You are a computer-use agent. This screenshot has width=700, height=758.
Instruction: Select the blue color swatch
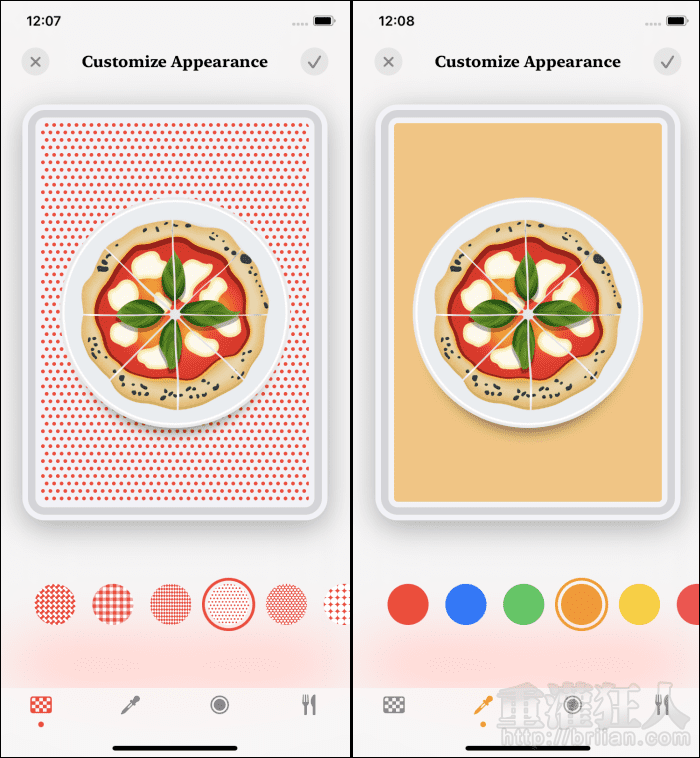tap(465, 604)
